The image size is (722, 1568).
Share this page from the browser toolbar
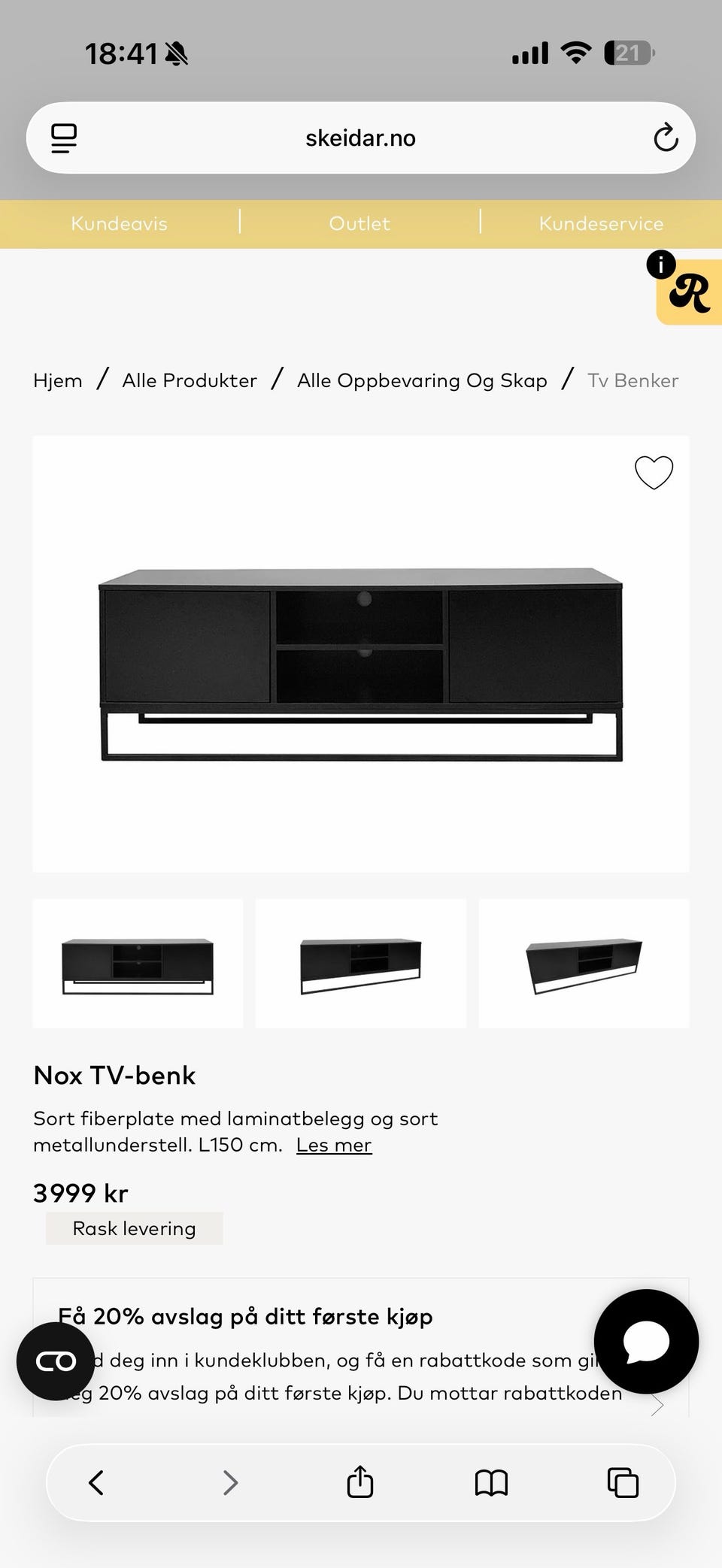[360, 1482]
